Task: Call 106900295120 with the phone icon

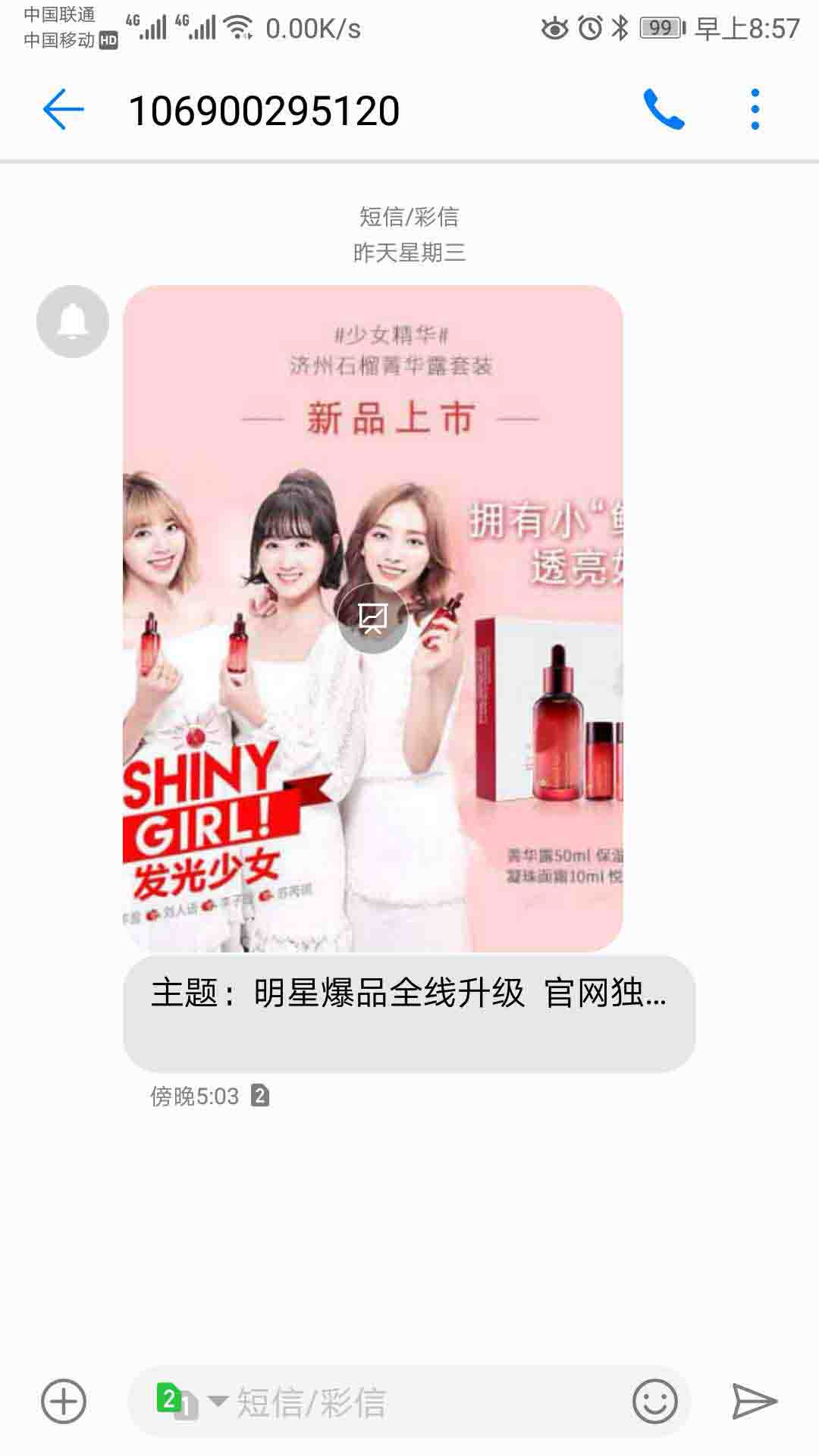Action: point(664,110)
